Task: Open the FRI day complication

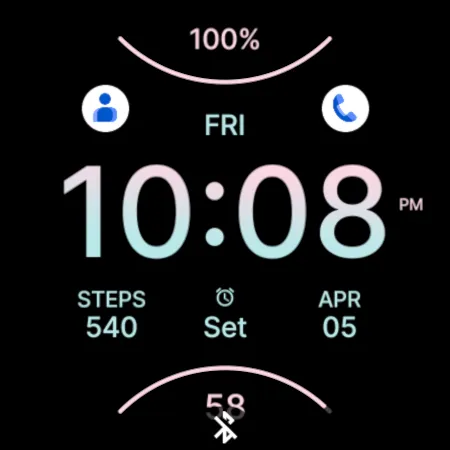Action: click(225, 125)
